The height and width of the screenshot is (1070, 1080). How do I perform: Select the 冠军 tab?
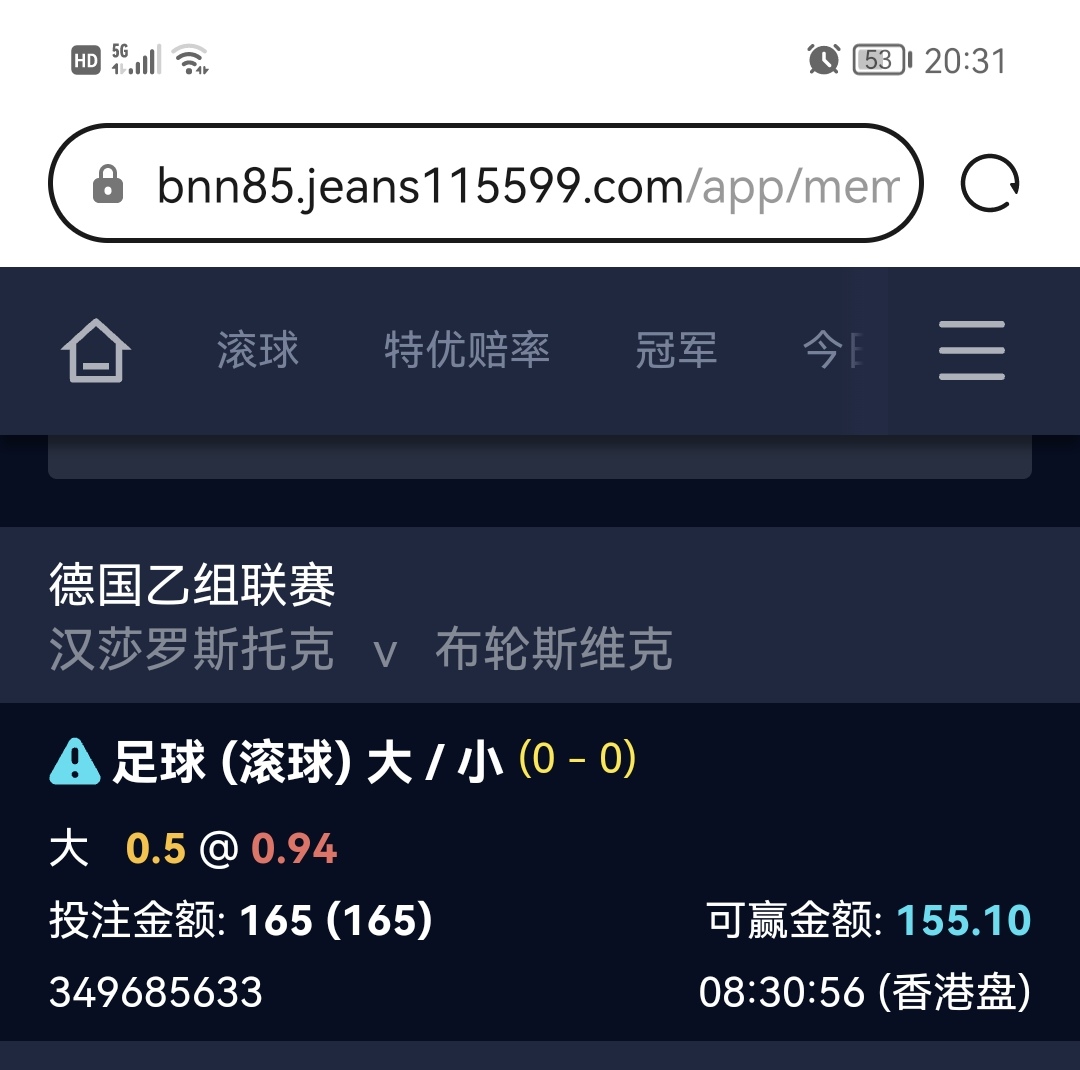pyautogui.click(x=676, y=351)
